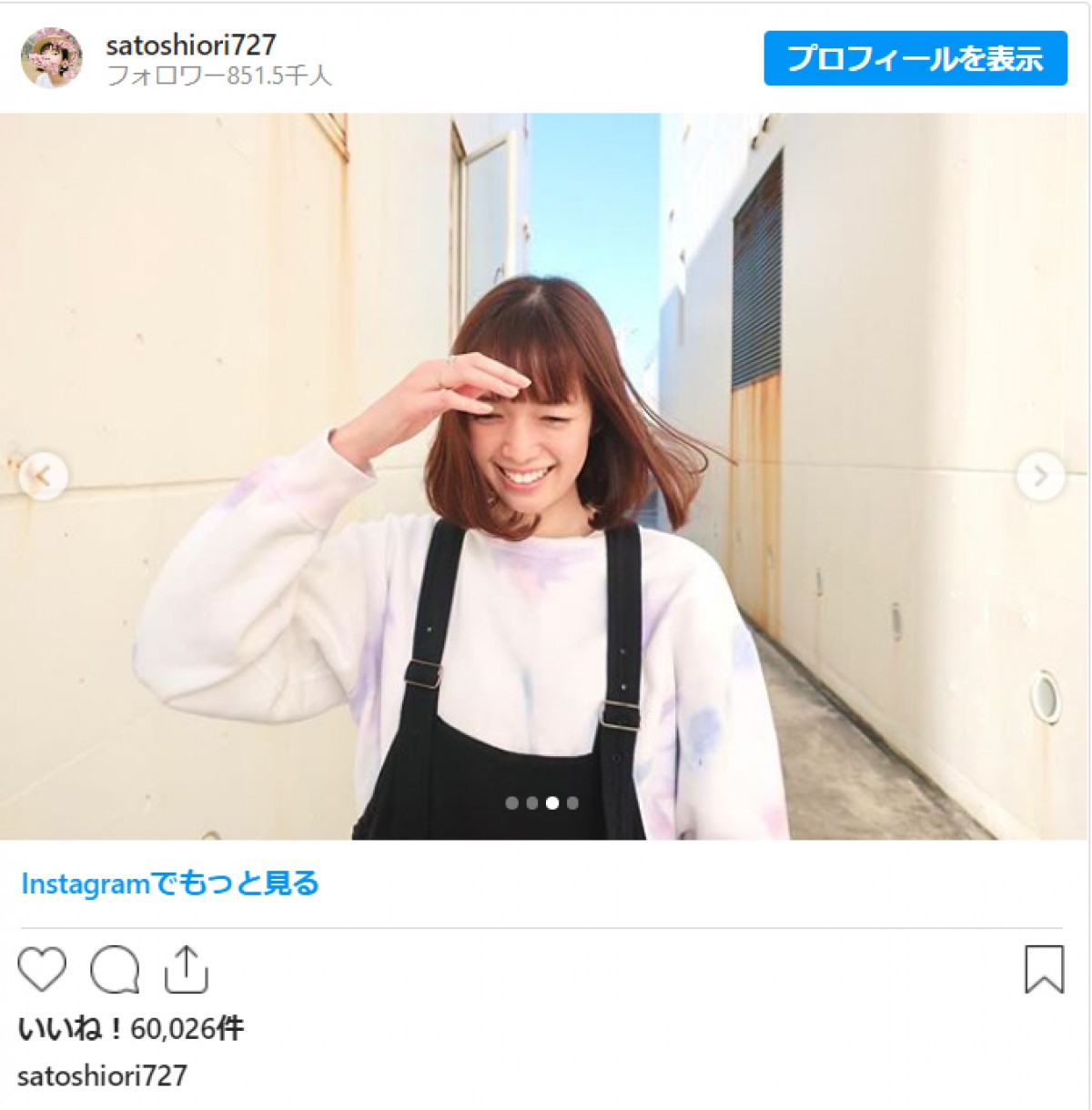Tap the プロフィールを表示 button

pyautogui.click(x=915, y=58)
